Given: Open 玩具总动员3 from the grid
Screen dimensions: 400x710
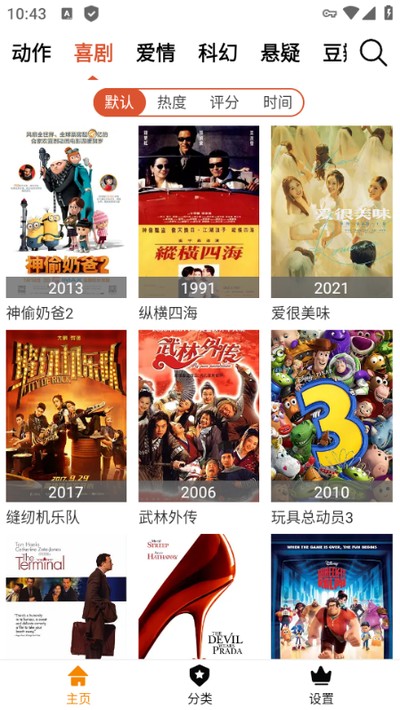Looking at the screenshot, I should click(x=332, y=416).
